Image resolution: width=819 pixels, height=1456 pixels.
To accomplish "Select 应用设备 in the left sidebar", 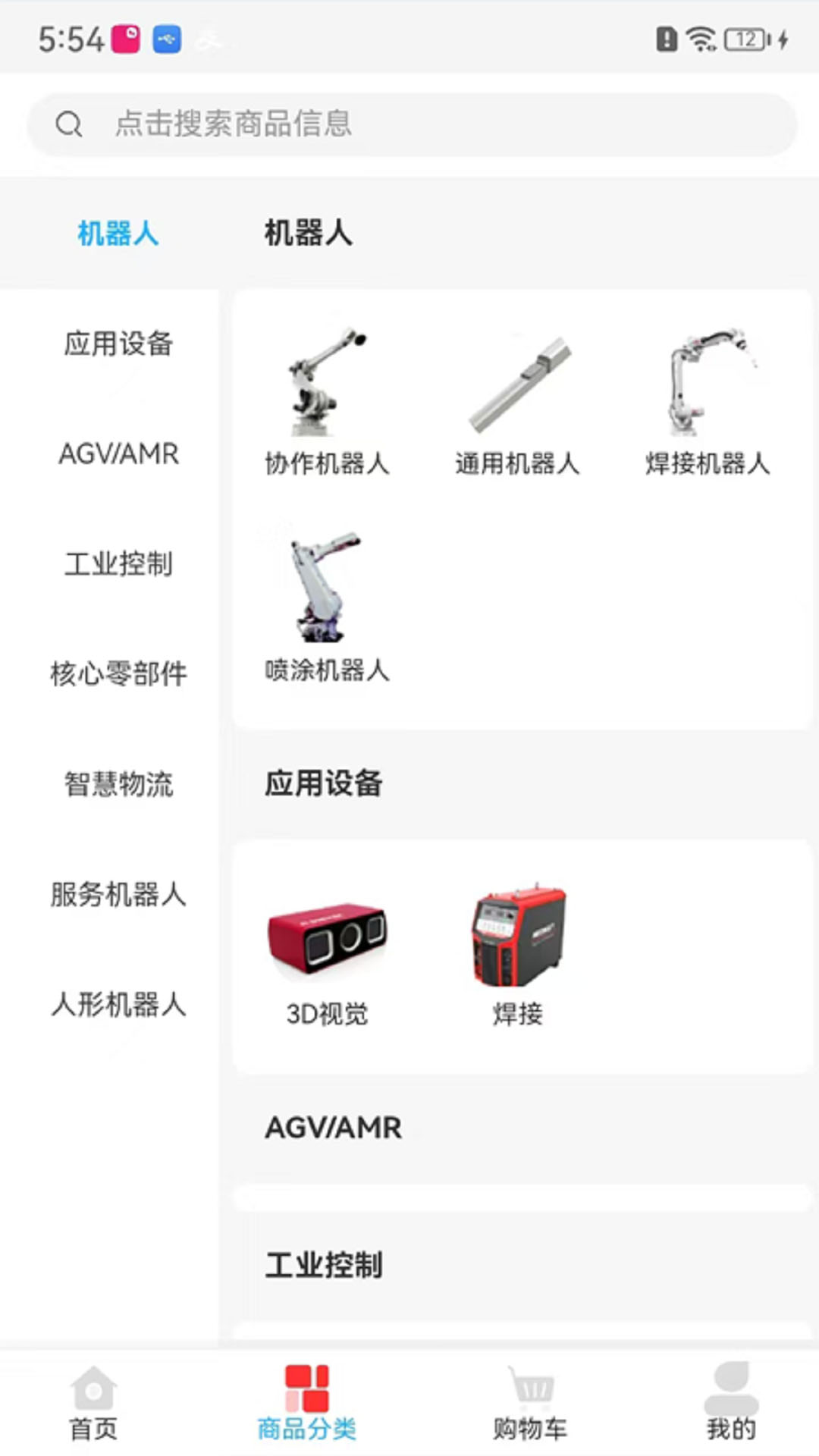I will (118, 344).
